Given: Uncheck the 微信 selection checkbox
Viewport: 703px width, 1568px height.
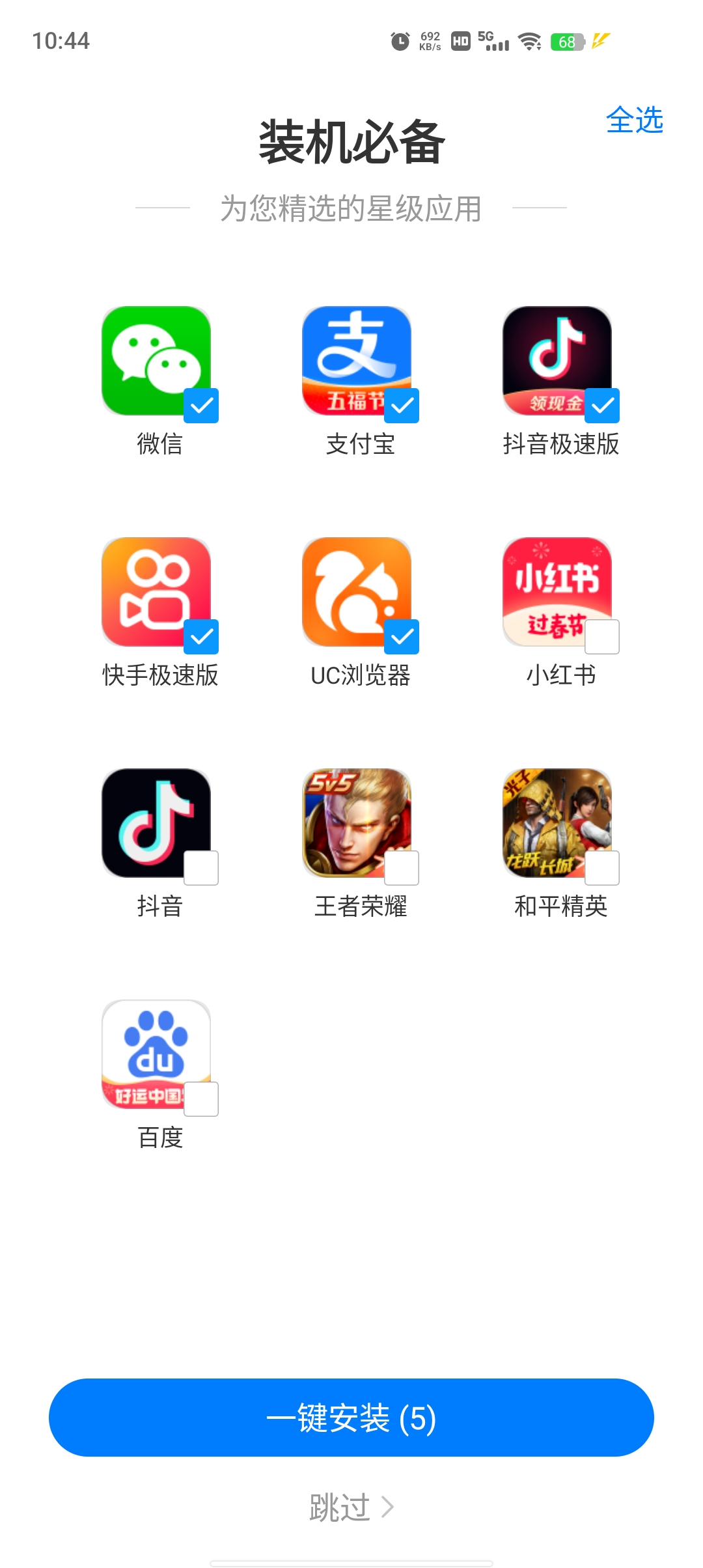Looking at the screenshot, I should [x=200, y=406].
